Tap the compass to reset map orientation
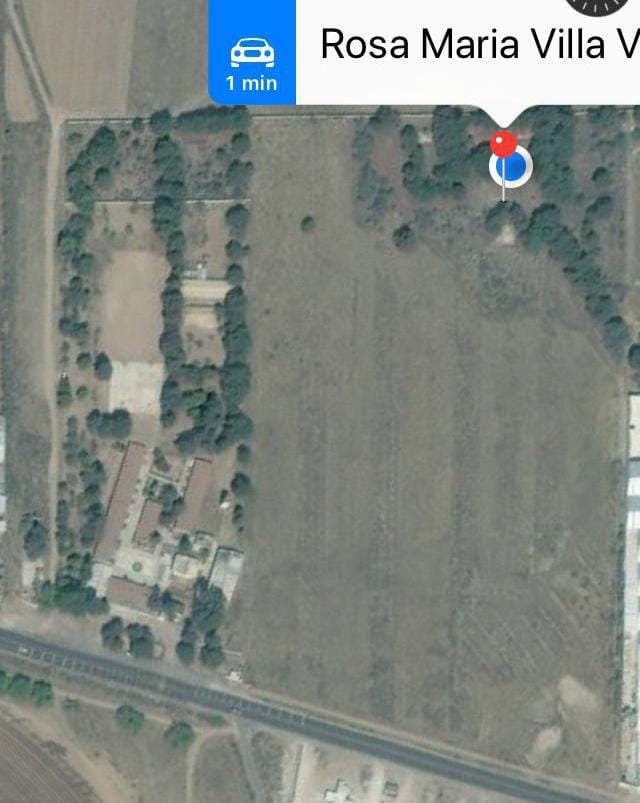Viewport: 640px width, 803px height. point(603,6)
